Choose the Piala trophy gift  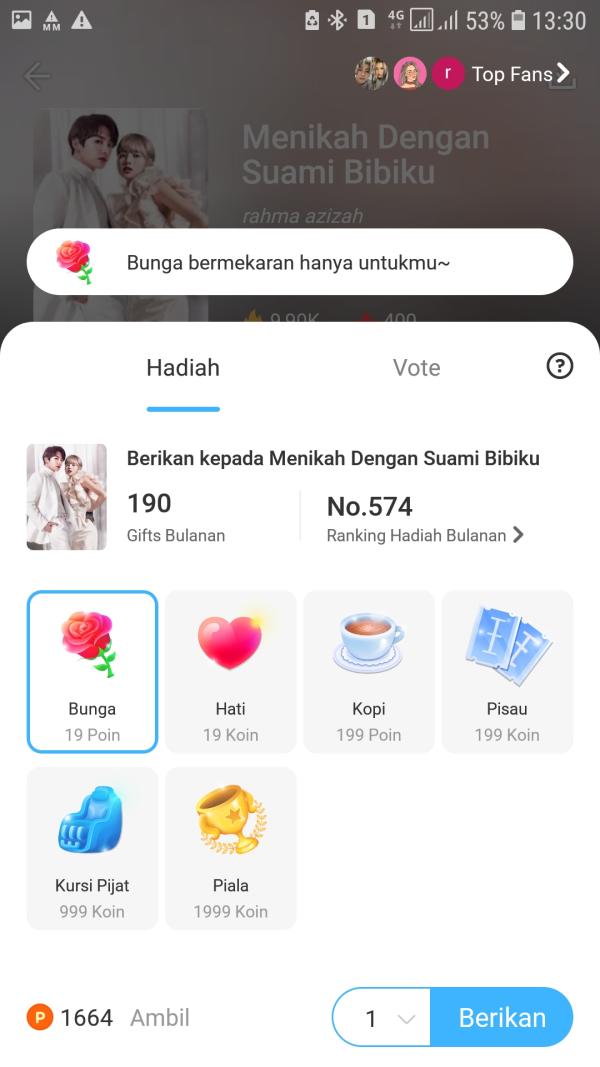(231, 848)
